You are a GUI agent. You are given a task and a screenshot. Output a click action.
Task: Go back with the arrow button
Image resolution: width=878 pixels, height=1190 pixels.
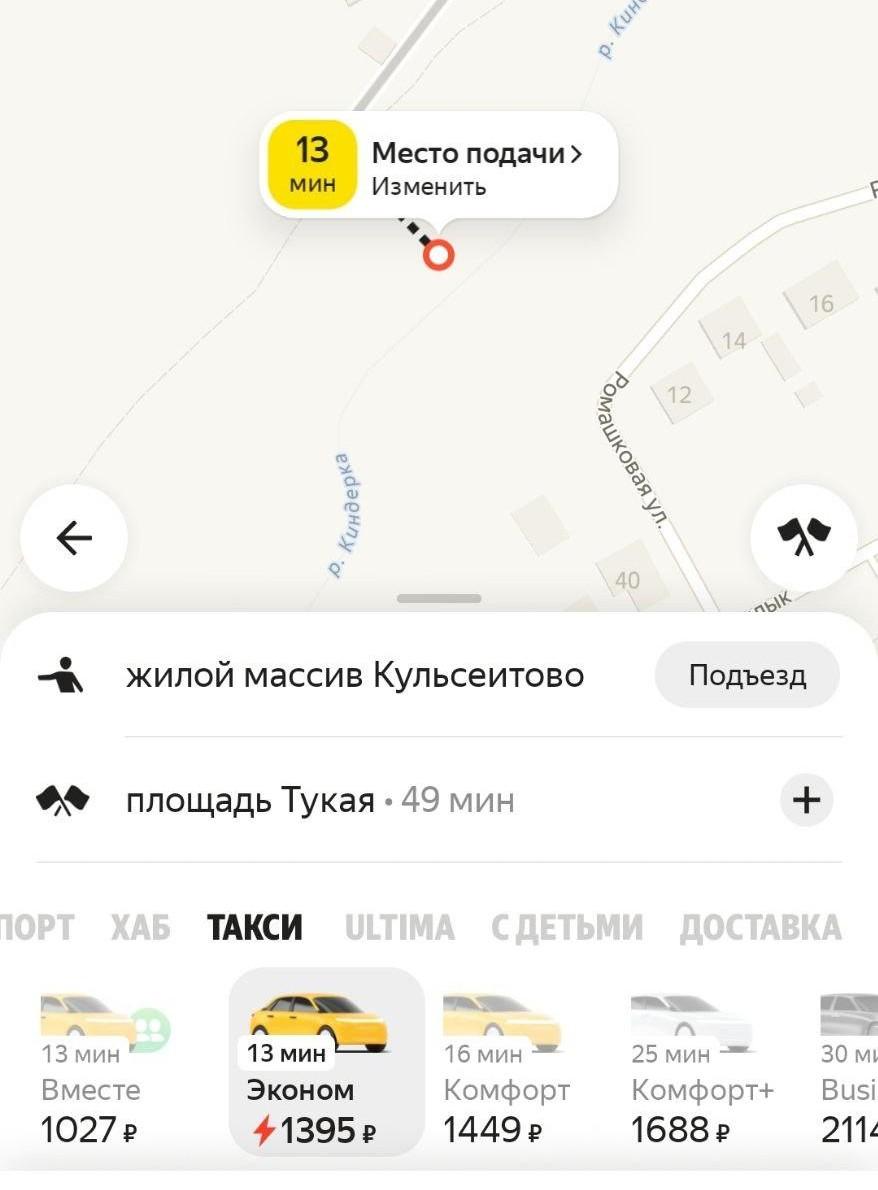(74, 538)
